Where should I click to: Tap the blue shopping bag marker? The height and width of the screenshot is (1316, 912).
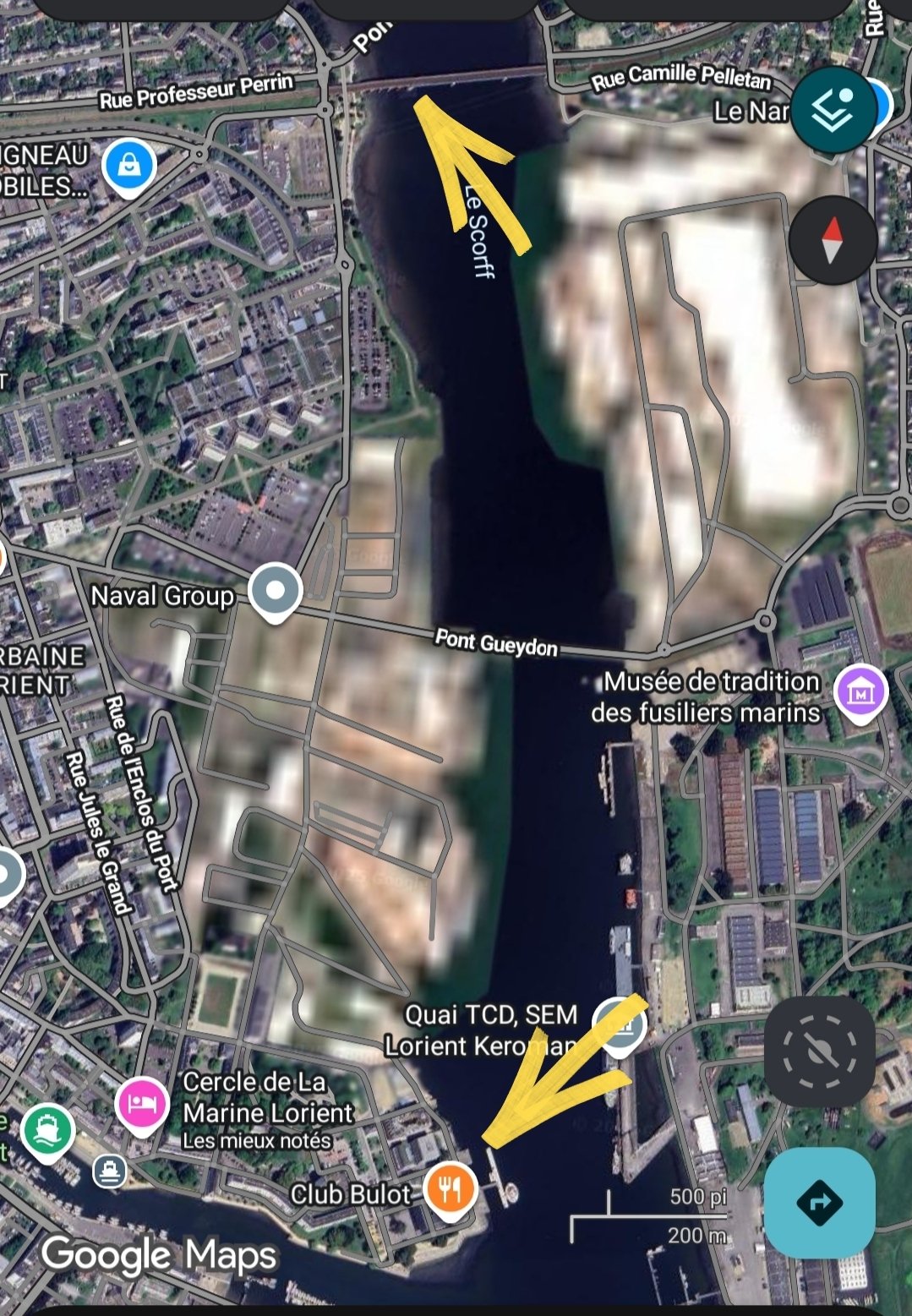pyautogui.click(x=128, y=165)
